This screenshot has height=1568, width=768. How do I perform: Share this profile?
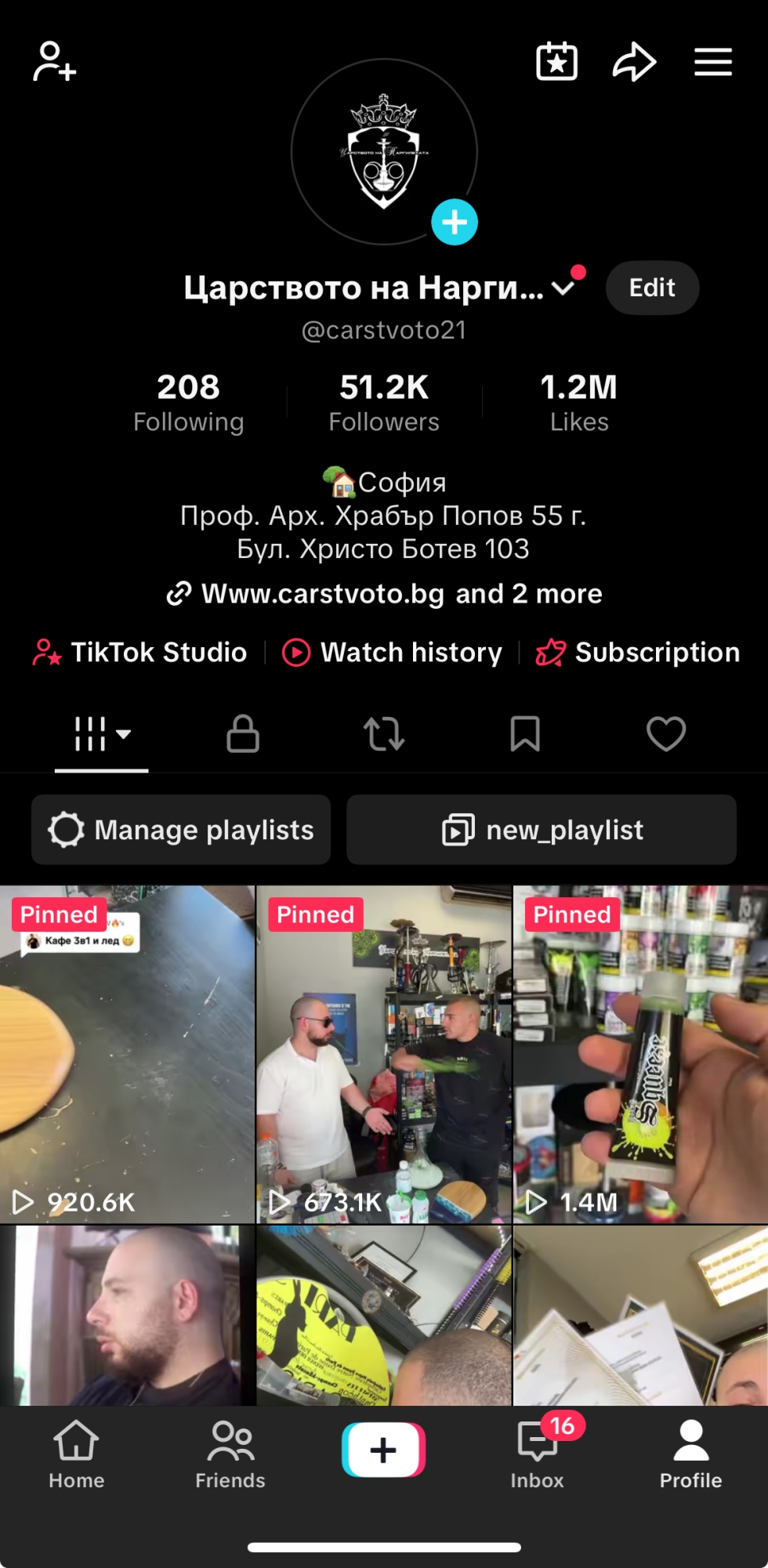pyautogui.click(x=633, y=62)
